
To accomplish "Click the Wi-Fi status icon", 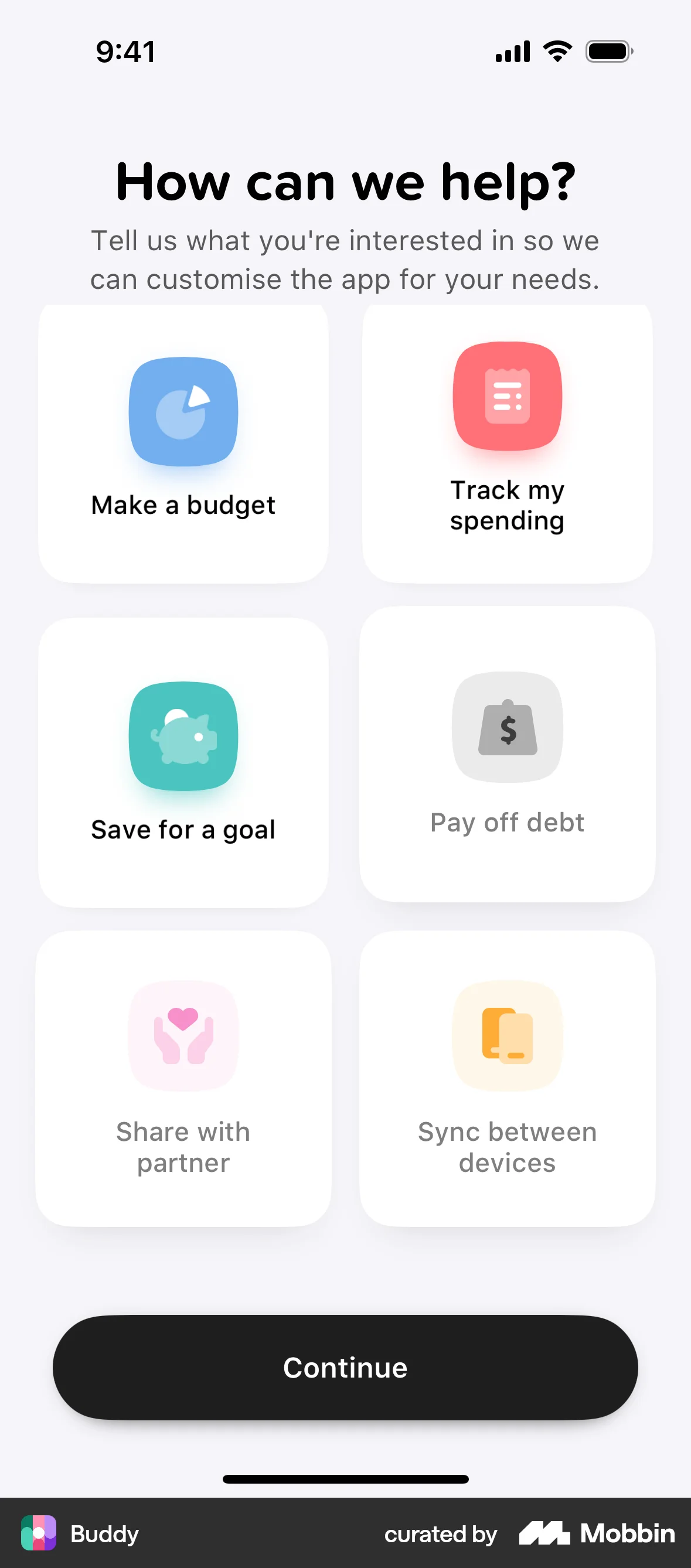I will (x=557, y=52).
